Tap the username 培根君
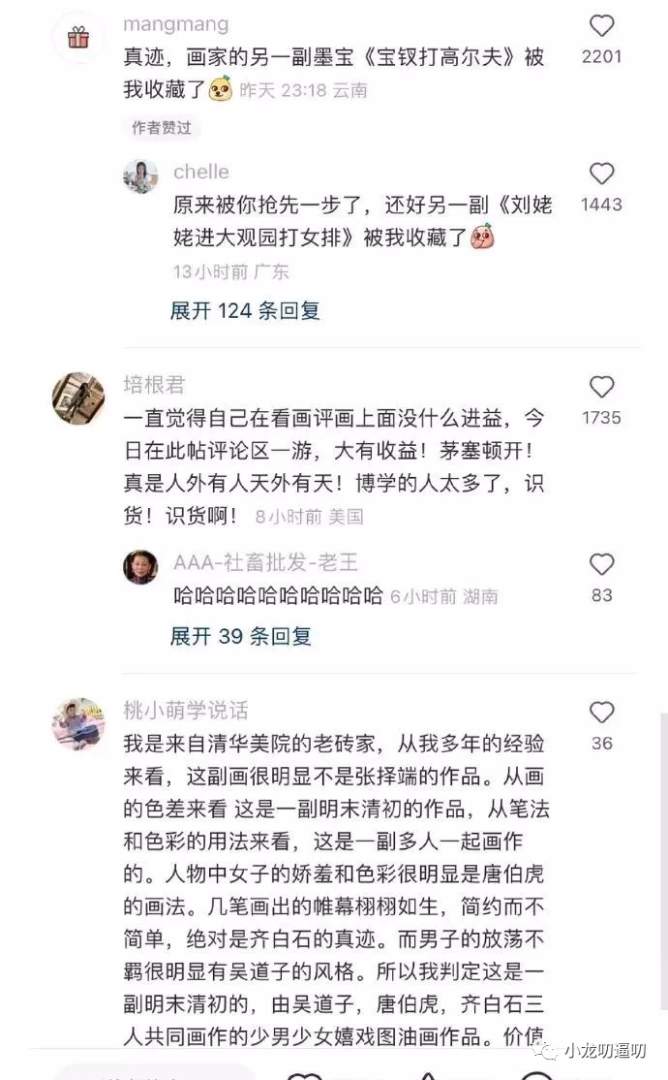 [x=154, y=385]
